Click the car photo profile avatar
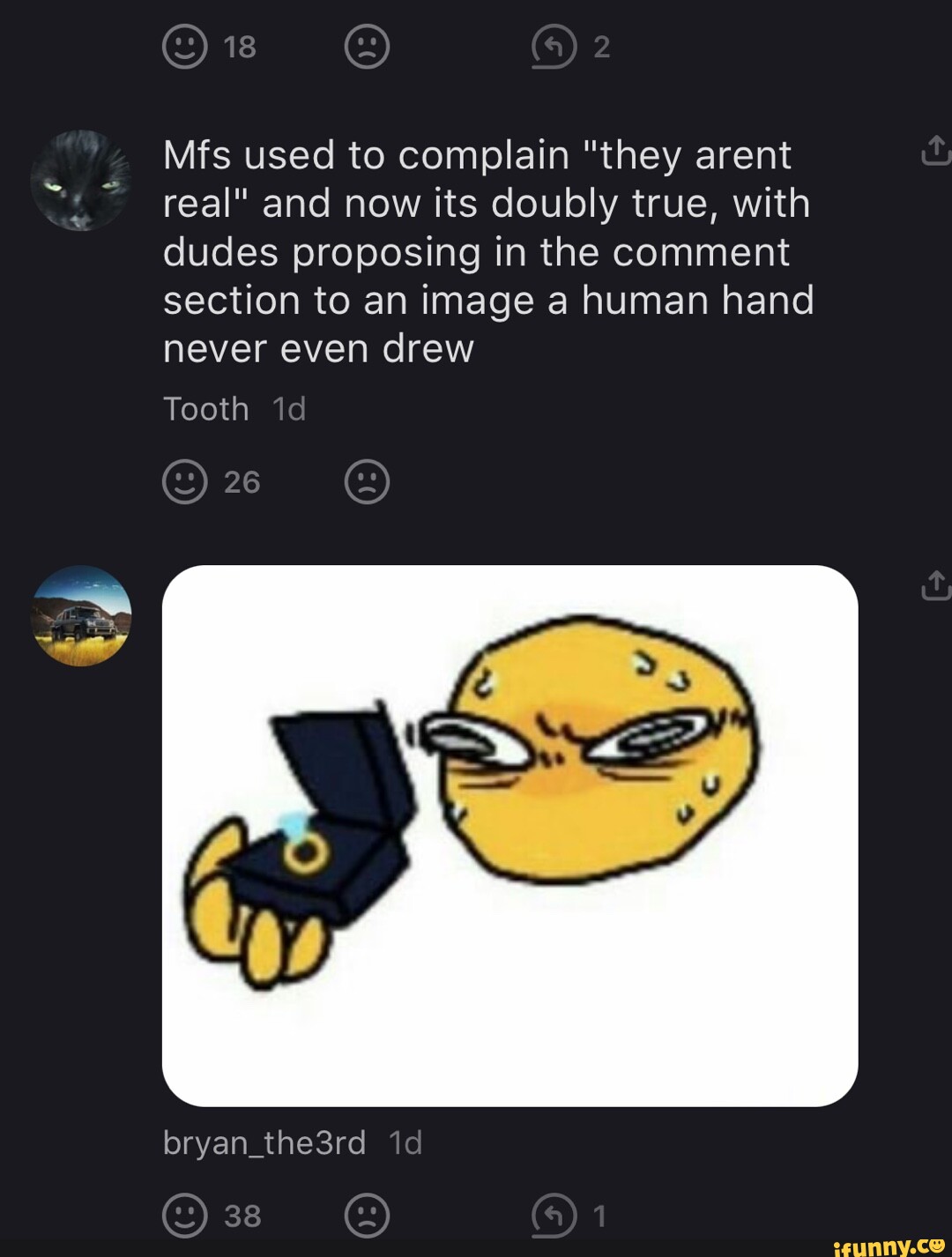This screenshot has height=1257, width=952. tap(85, 617)
